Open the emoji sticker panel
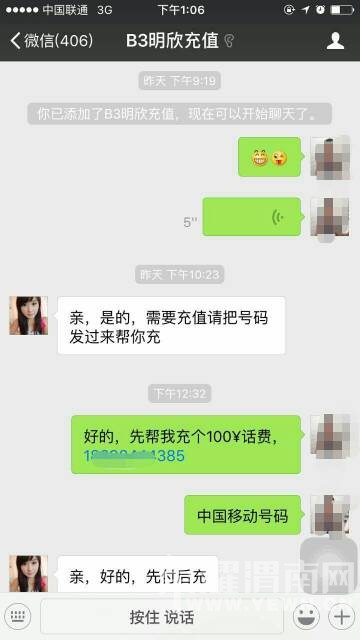 pyautogui.click(x=306, y=616)
